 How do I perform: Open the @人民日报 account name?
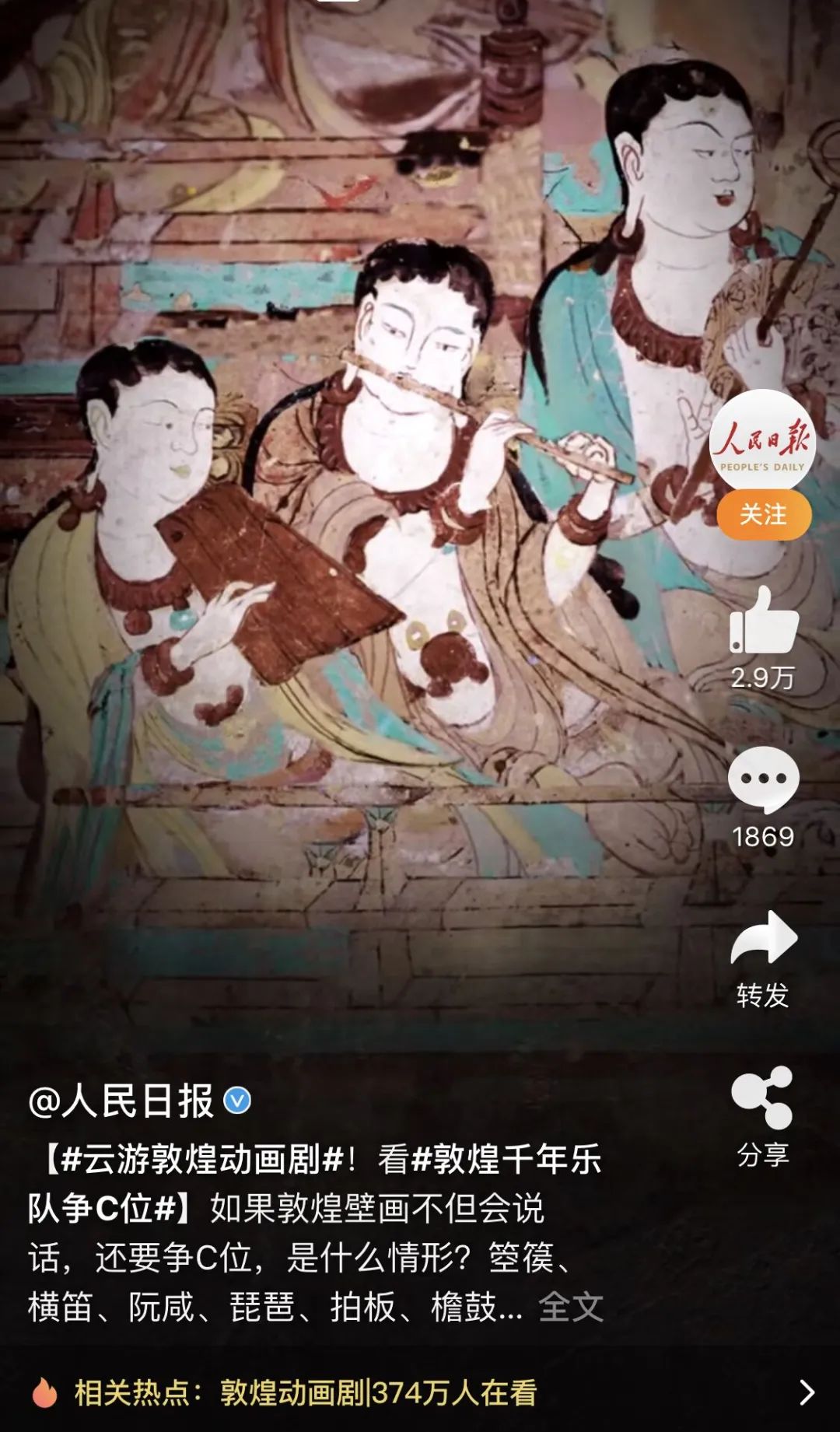click(x=121, y=1101)
